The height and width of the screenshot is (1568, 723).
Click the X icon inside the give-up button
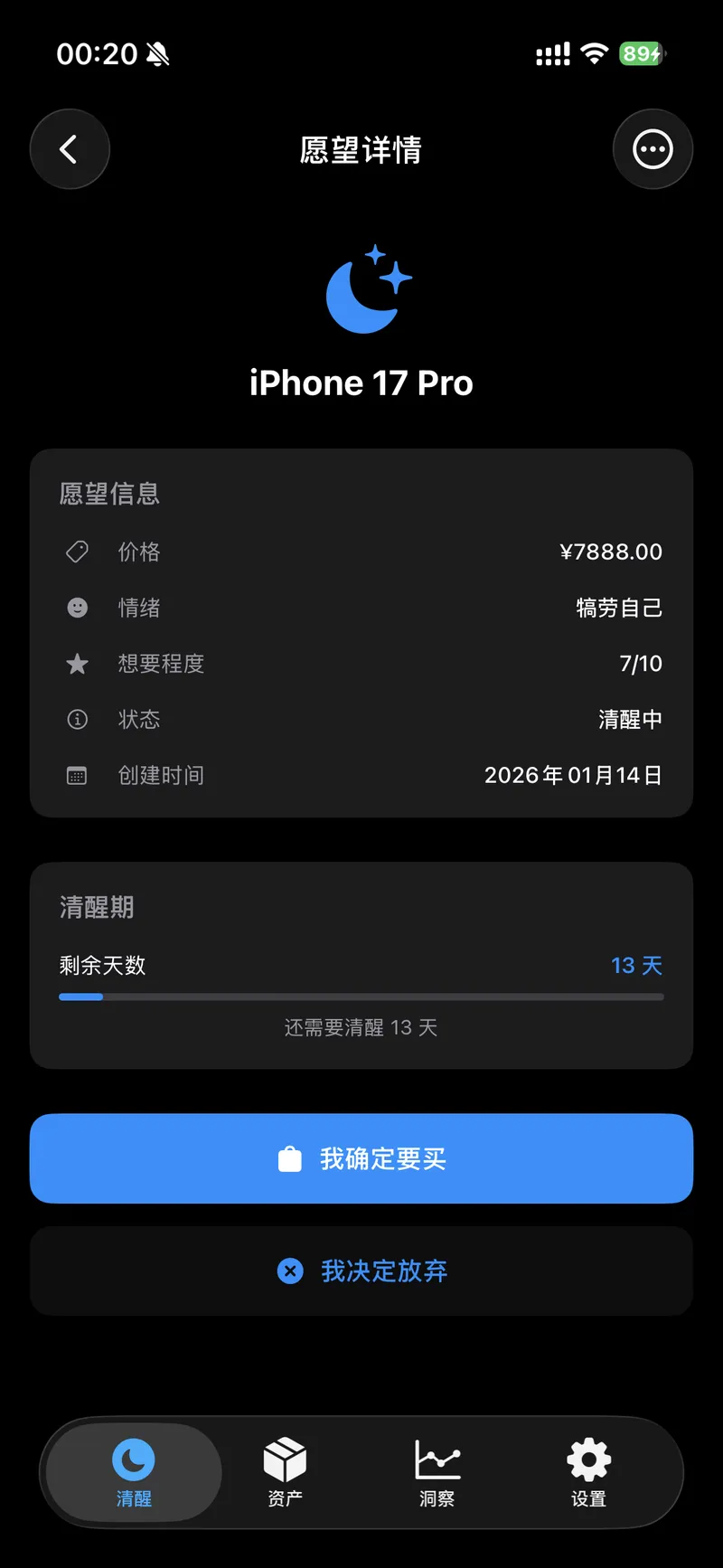tap(290, 1271)
